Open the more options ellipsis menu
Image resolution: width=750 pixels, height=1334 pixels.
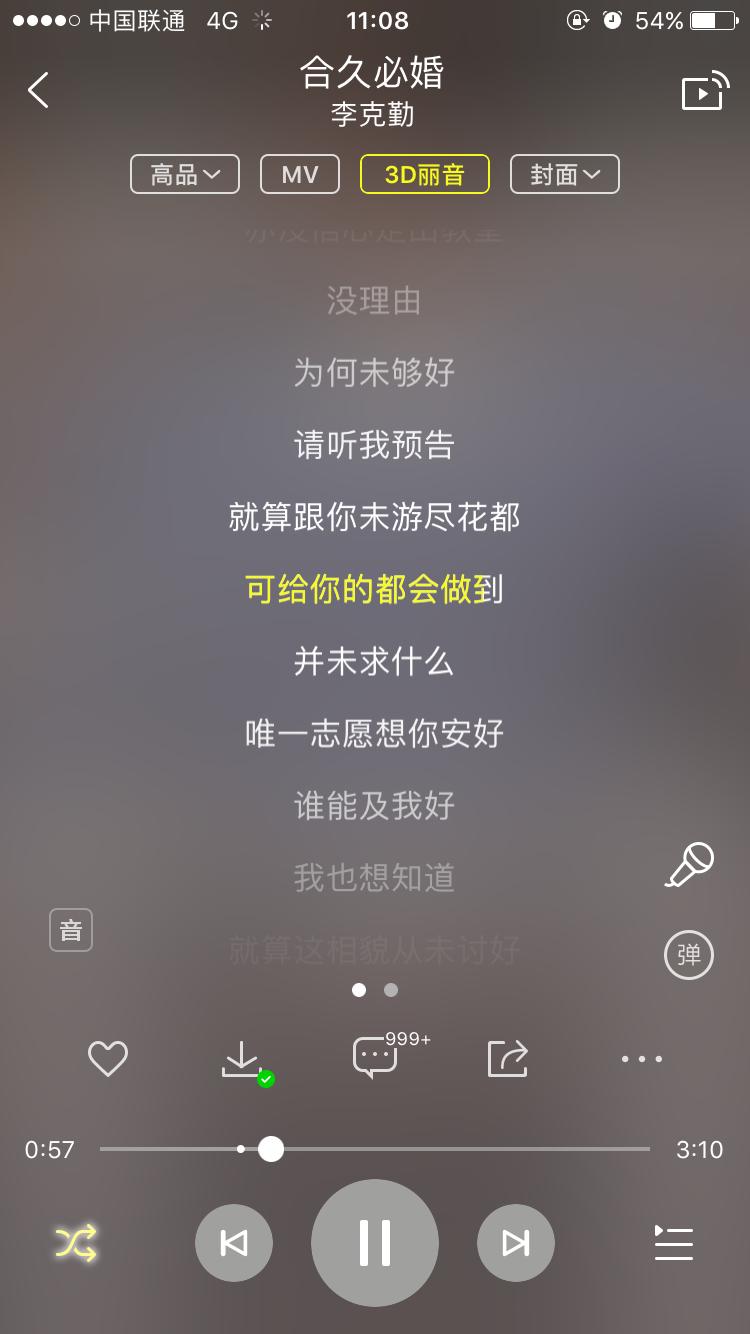coord(641,1058)
